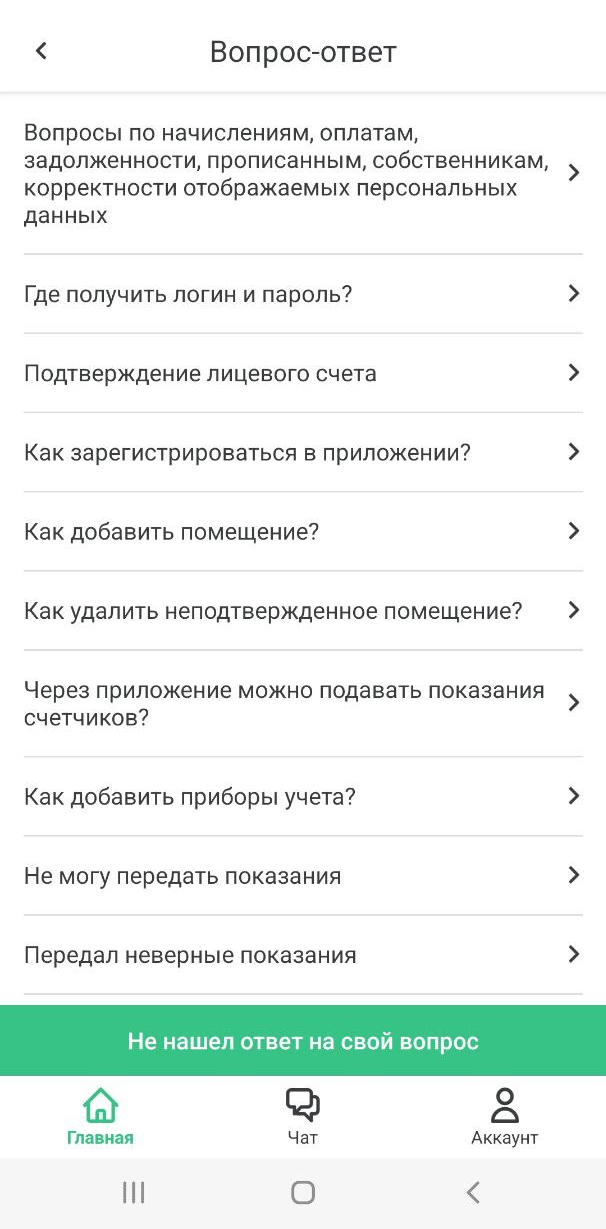Screen dimensions: 606x1229
Task: Go to the Аккаунт tab
Action: click(x=504, y=1117)
